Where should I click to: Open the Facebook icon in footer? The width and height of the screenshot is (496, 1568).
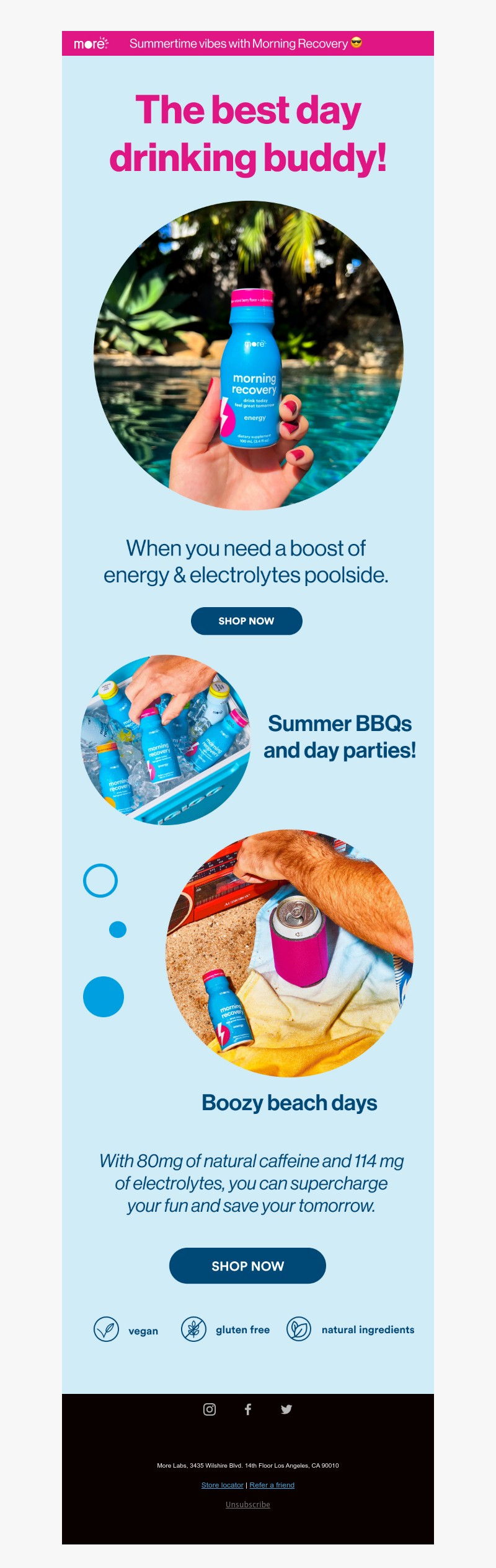tap(248, 1409)
